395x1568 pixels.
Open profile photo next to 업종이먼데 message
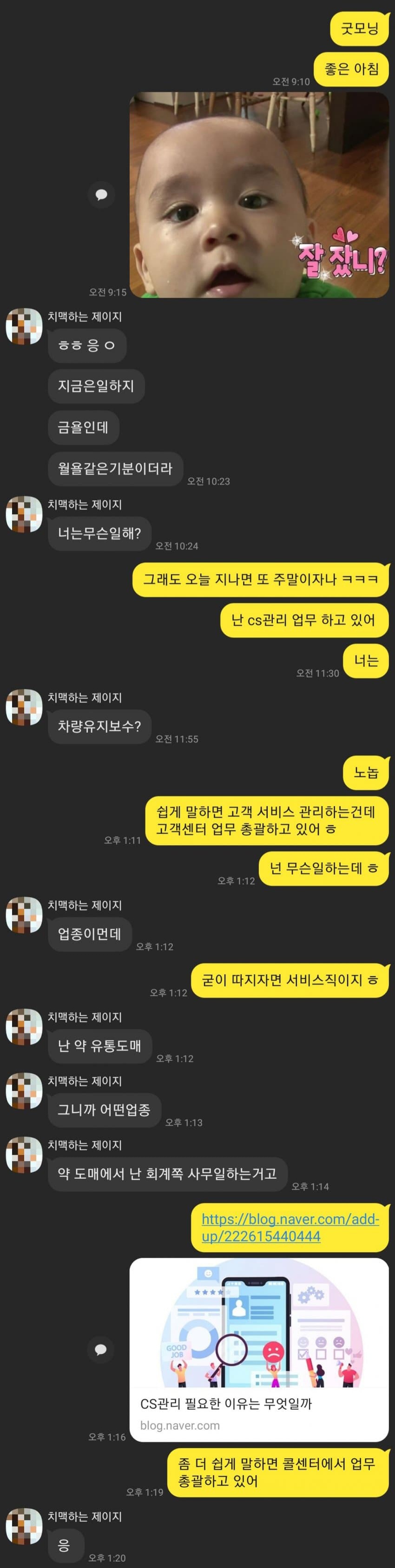tap(24, 915)
